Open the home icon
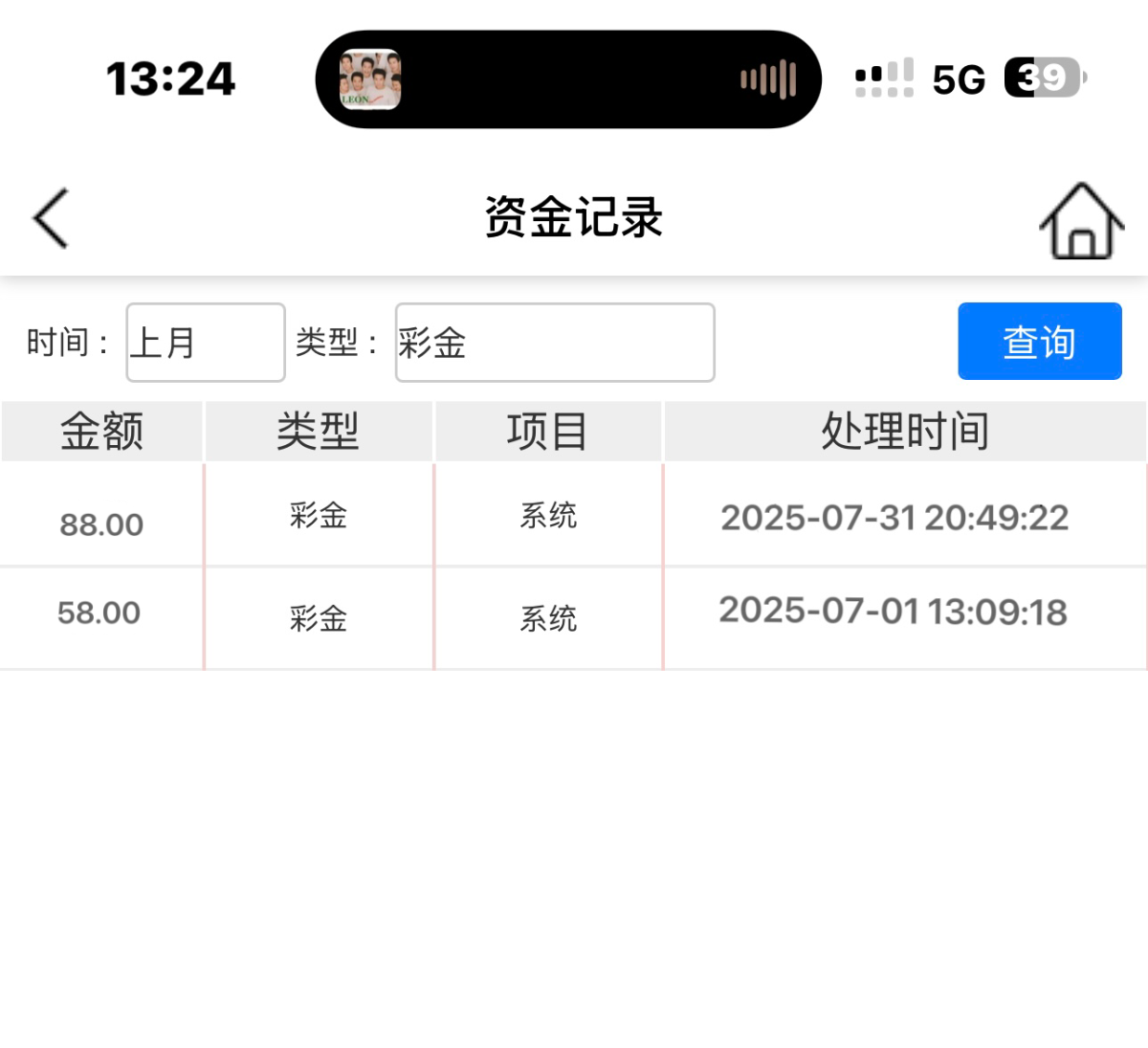 pos(1081,221)
